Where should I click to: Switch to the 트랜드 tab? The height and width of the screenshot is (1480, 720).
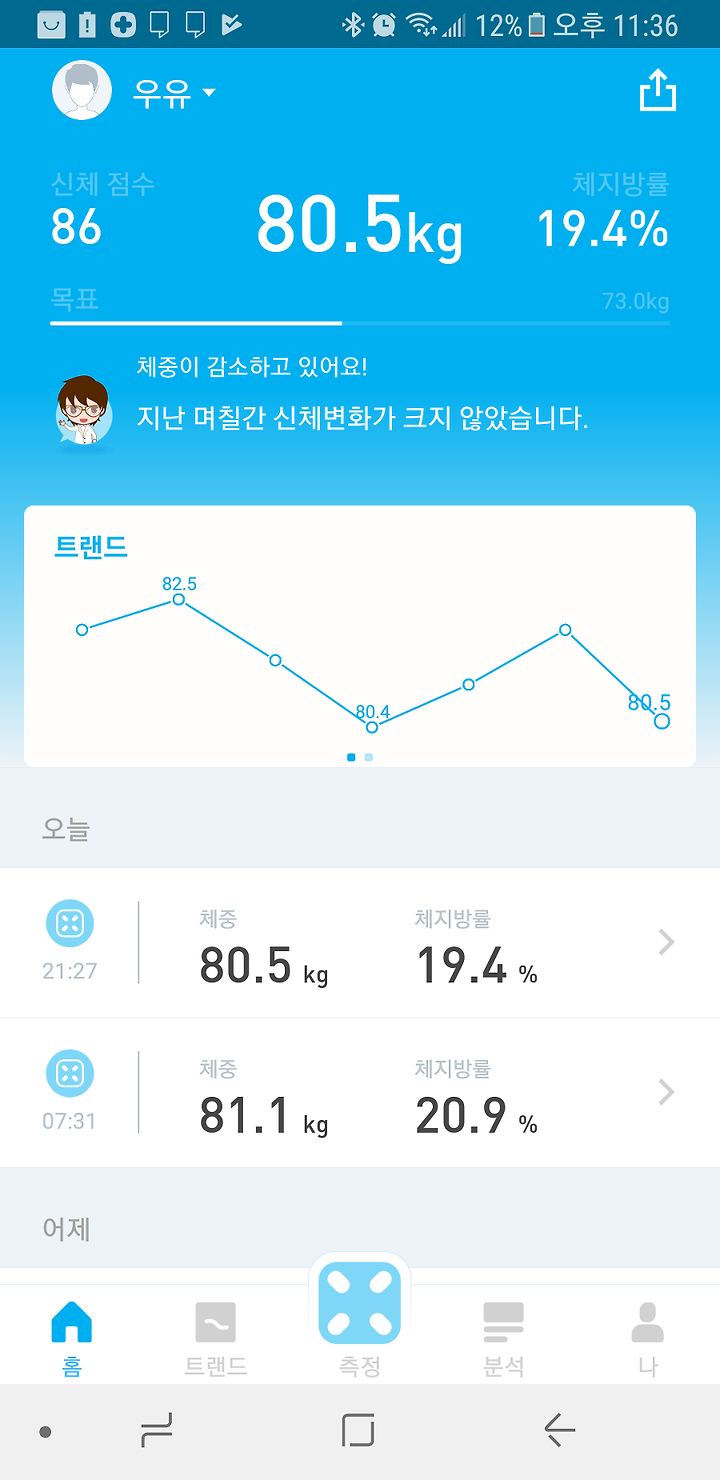[x=216, y=1339]
